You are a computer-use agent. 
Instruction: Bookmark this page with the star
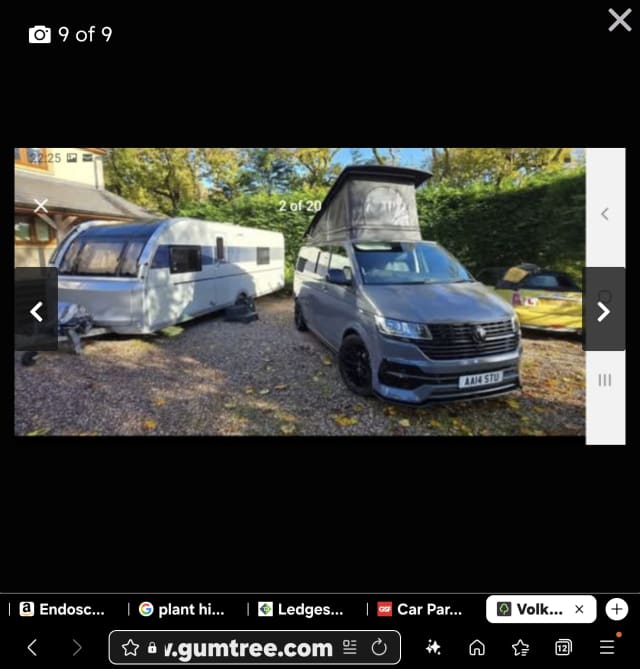130,648
